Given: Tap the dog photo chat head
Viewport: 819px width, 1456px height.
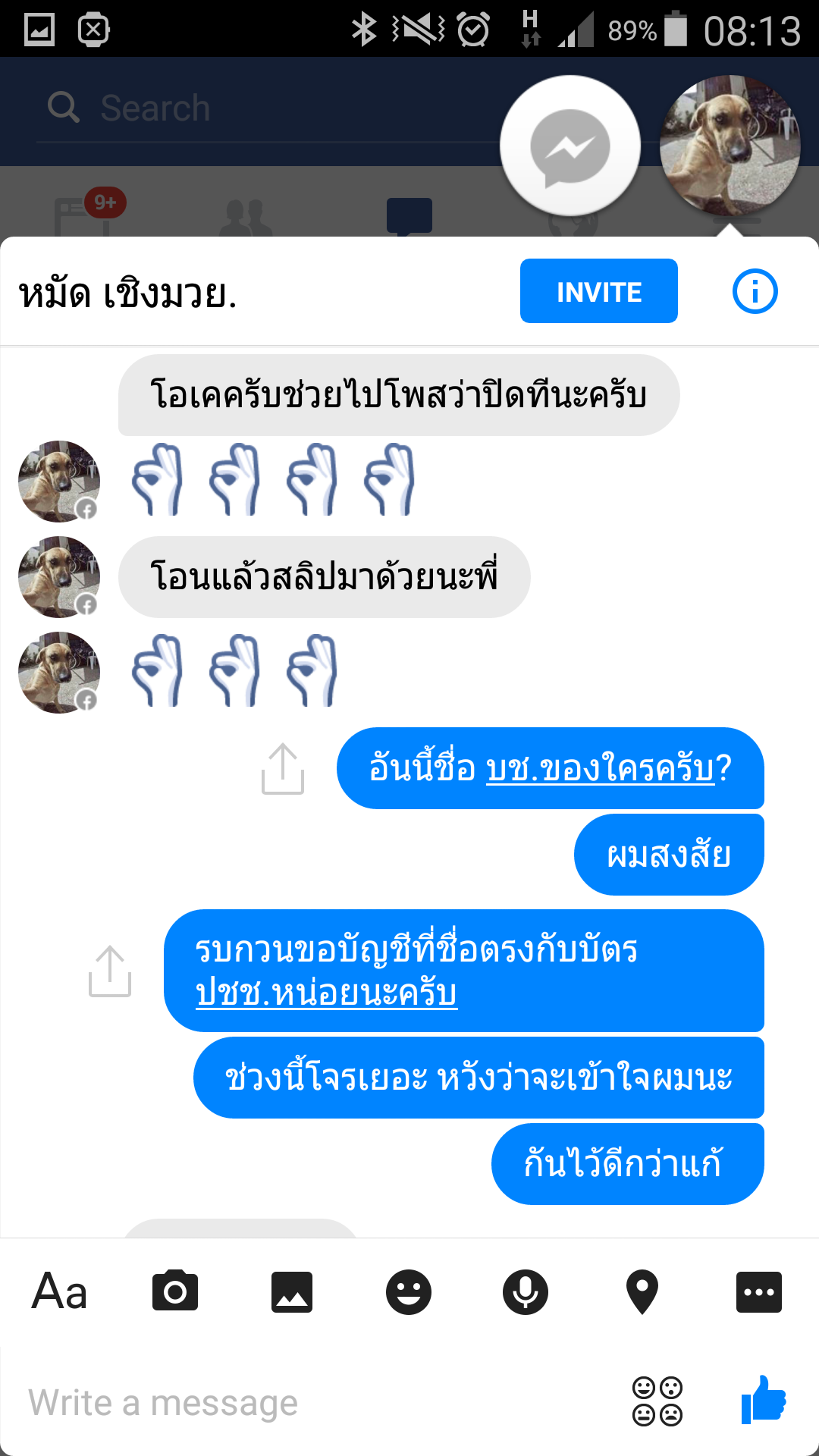Looking at the screenshot, I should 730,146.
